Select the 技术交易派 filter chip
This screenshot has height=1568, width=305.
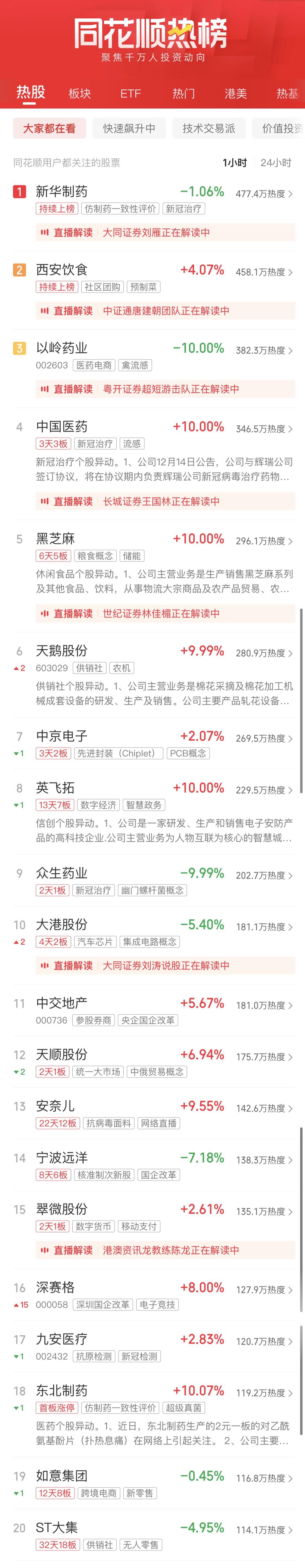(208, 128)
